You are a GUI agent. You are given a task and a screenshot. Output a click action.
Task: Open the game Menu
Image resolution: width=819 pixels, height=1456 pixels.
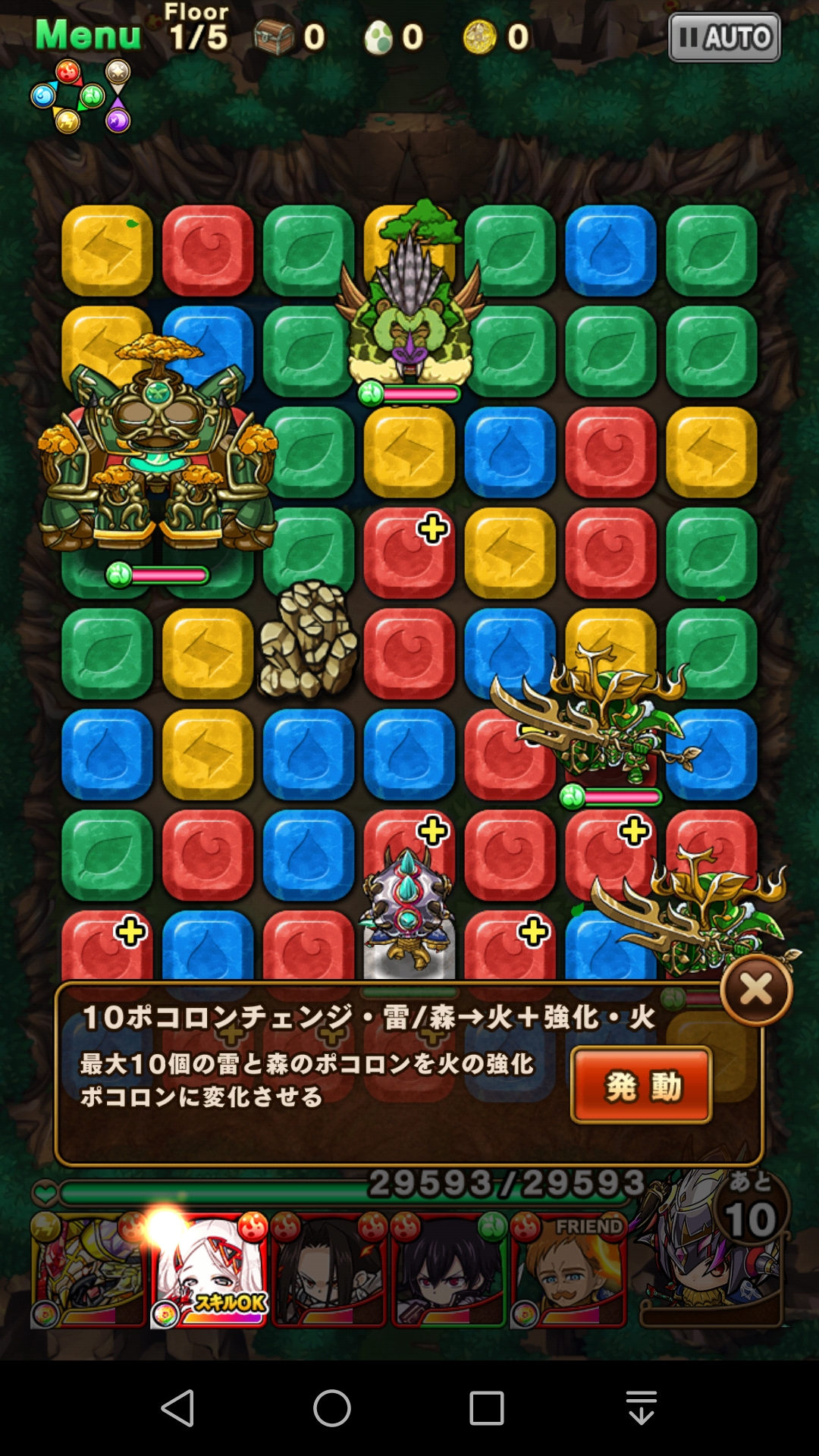click(x=88, y=35)
